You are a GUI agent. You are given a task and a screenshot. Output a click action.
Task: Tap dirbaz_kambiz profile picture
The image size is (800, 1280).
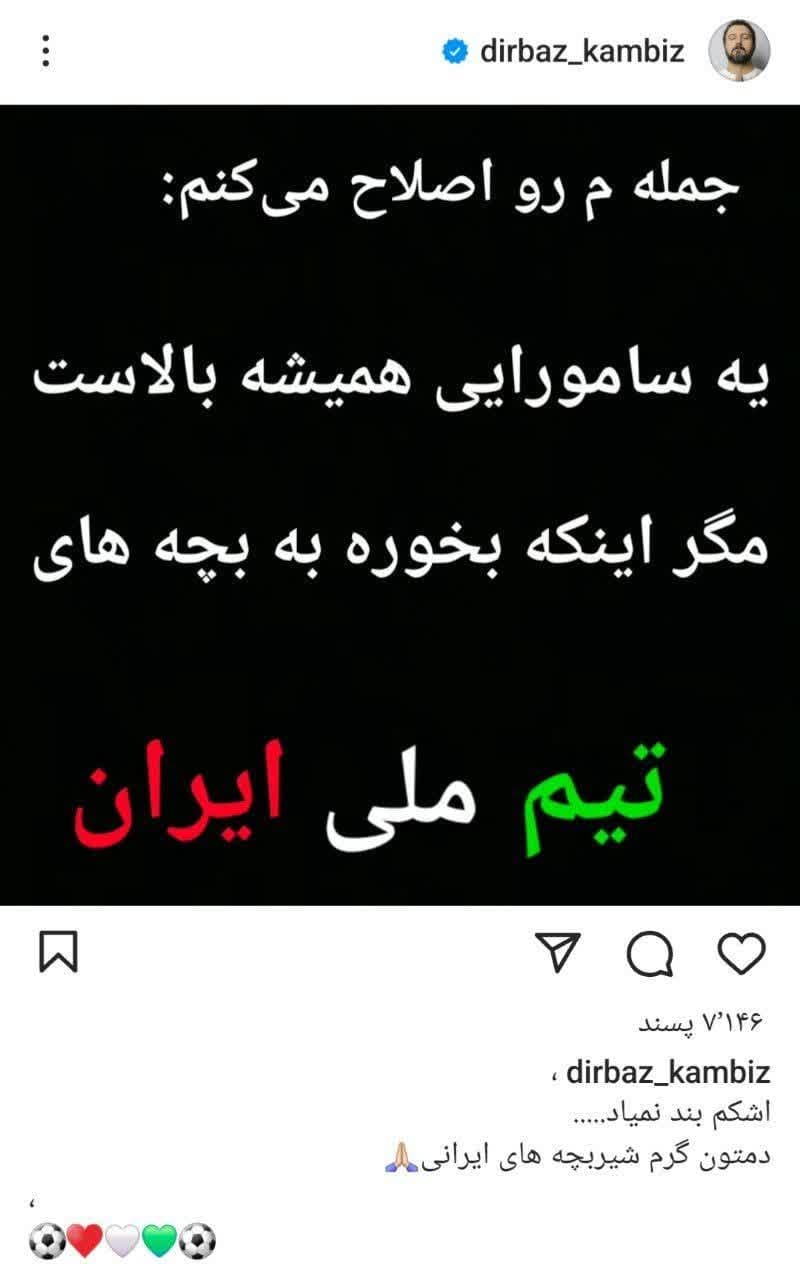tap(739, 51)
